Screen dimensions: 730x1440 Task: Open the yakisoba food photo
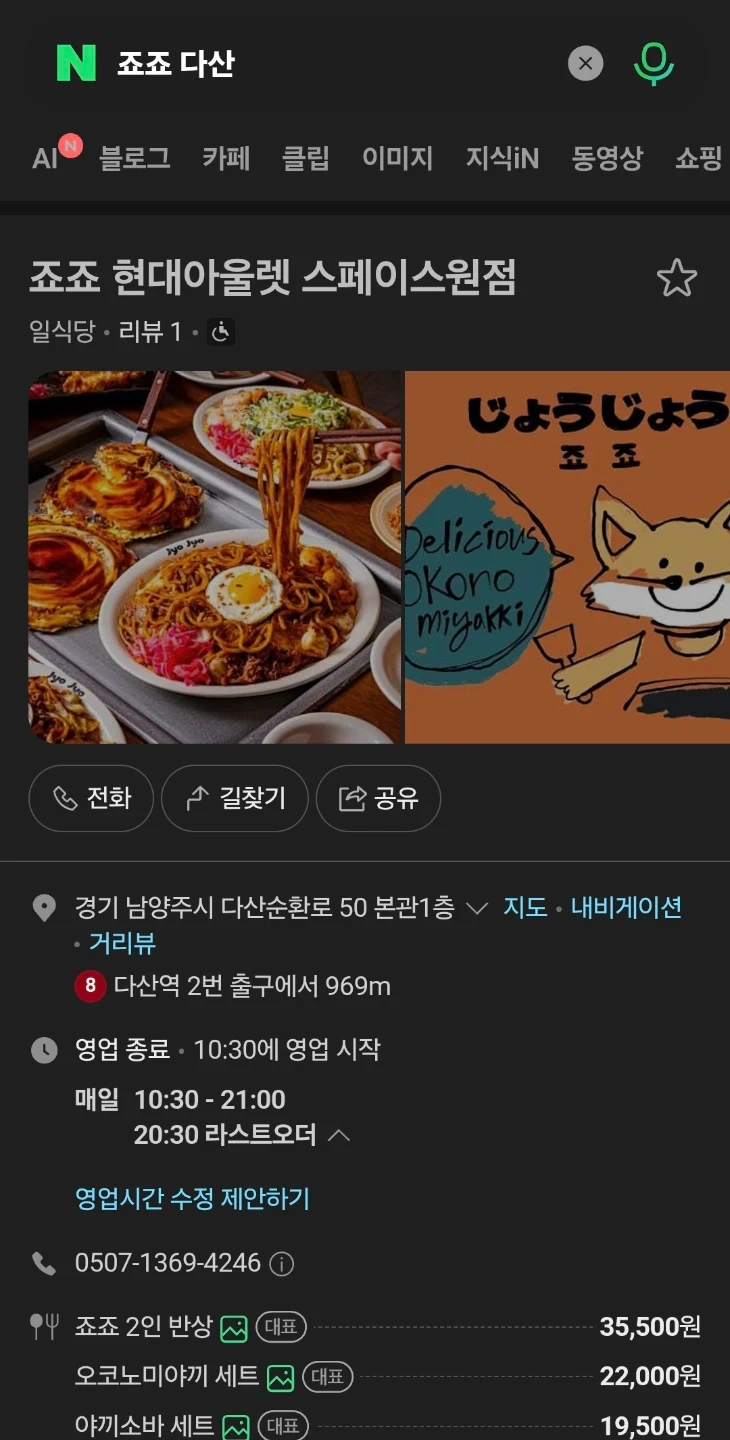click(x=214, y=557)
